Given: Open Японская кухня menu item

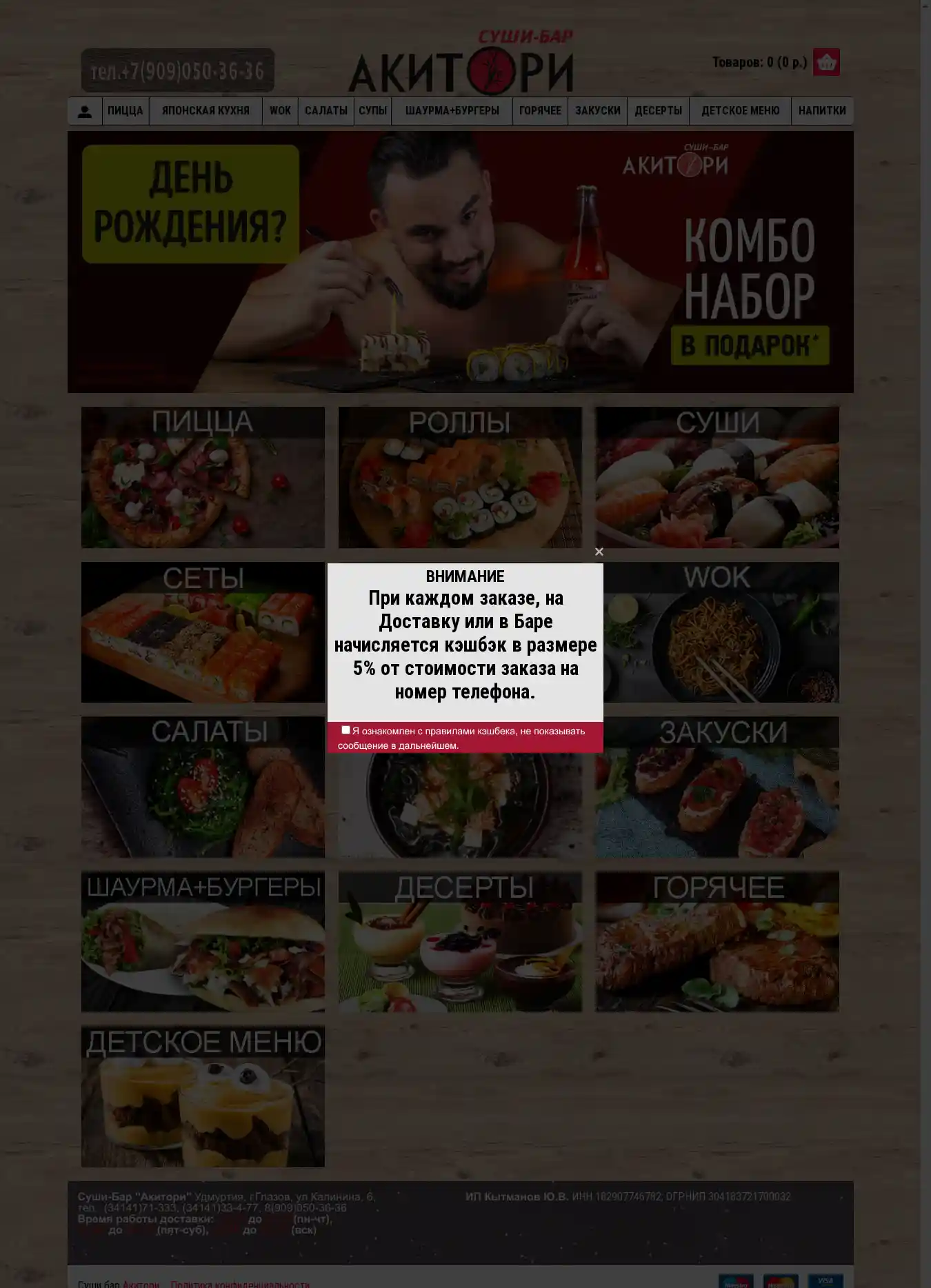Looking at the screenshot, I should pos(206,111).
